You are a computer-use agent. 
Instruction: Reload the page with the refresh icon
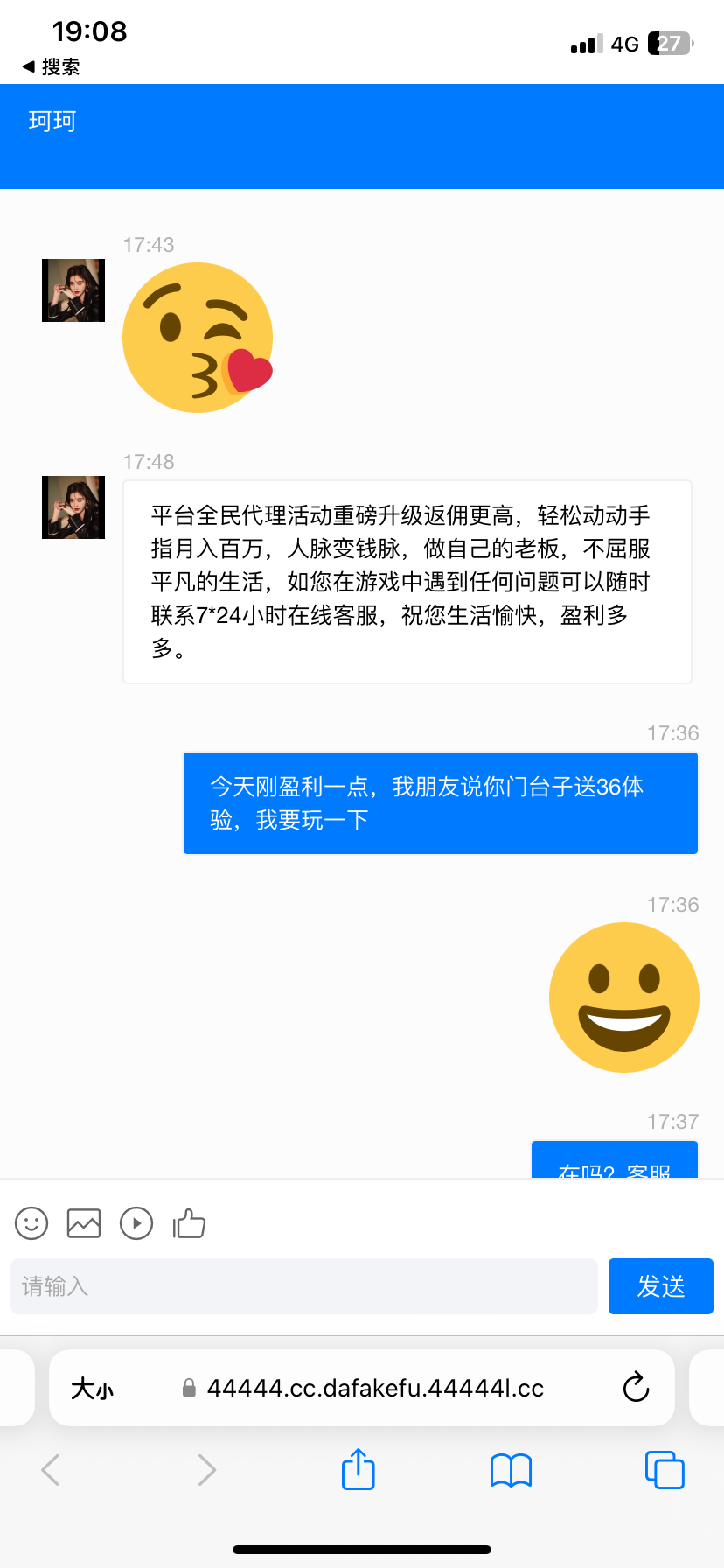tap(636, 1387)
